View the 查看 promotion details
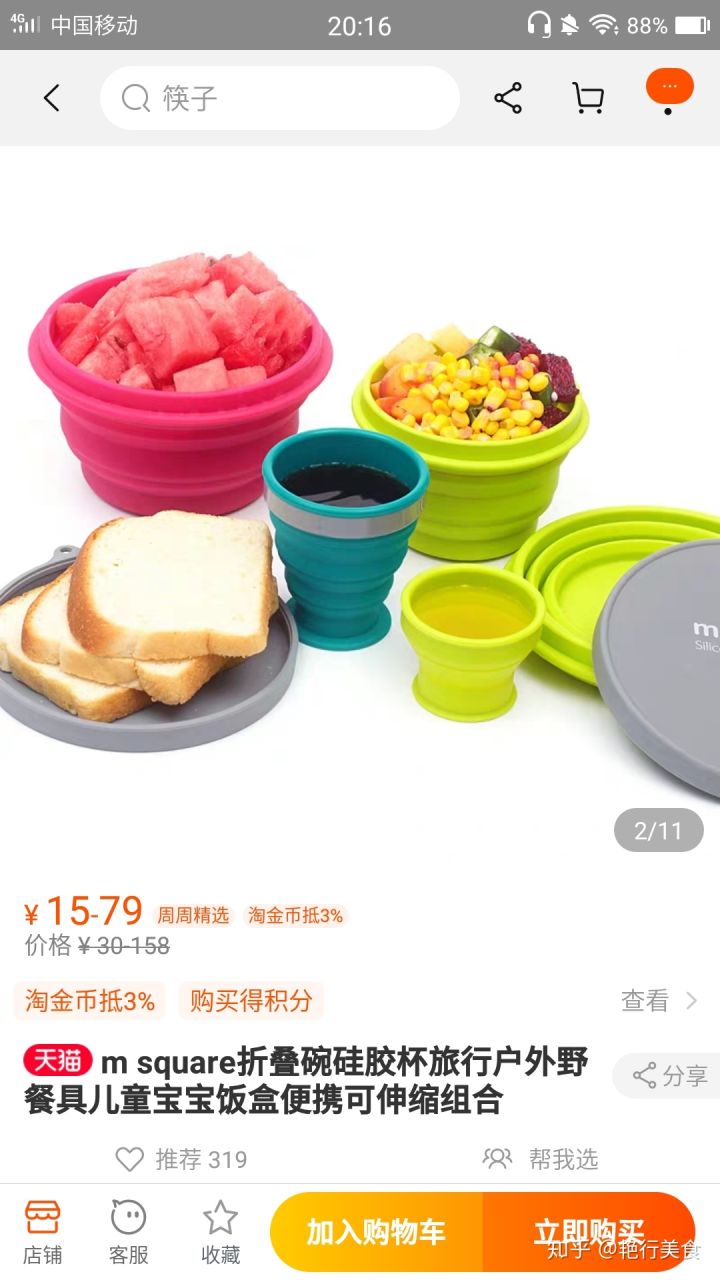Viewport: 720px width, 1280px height. 658,1001
